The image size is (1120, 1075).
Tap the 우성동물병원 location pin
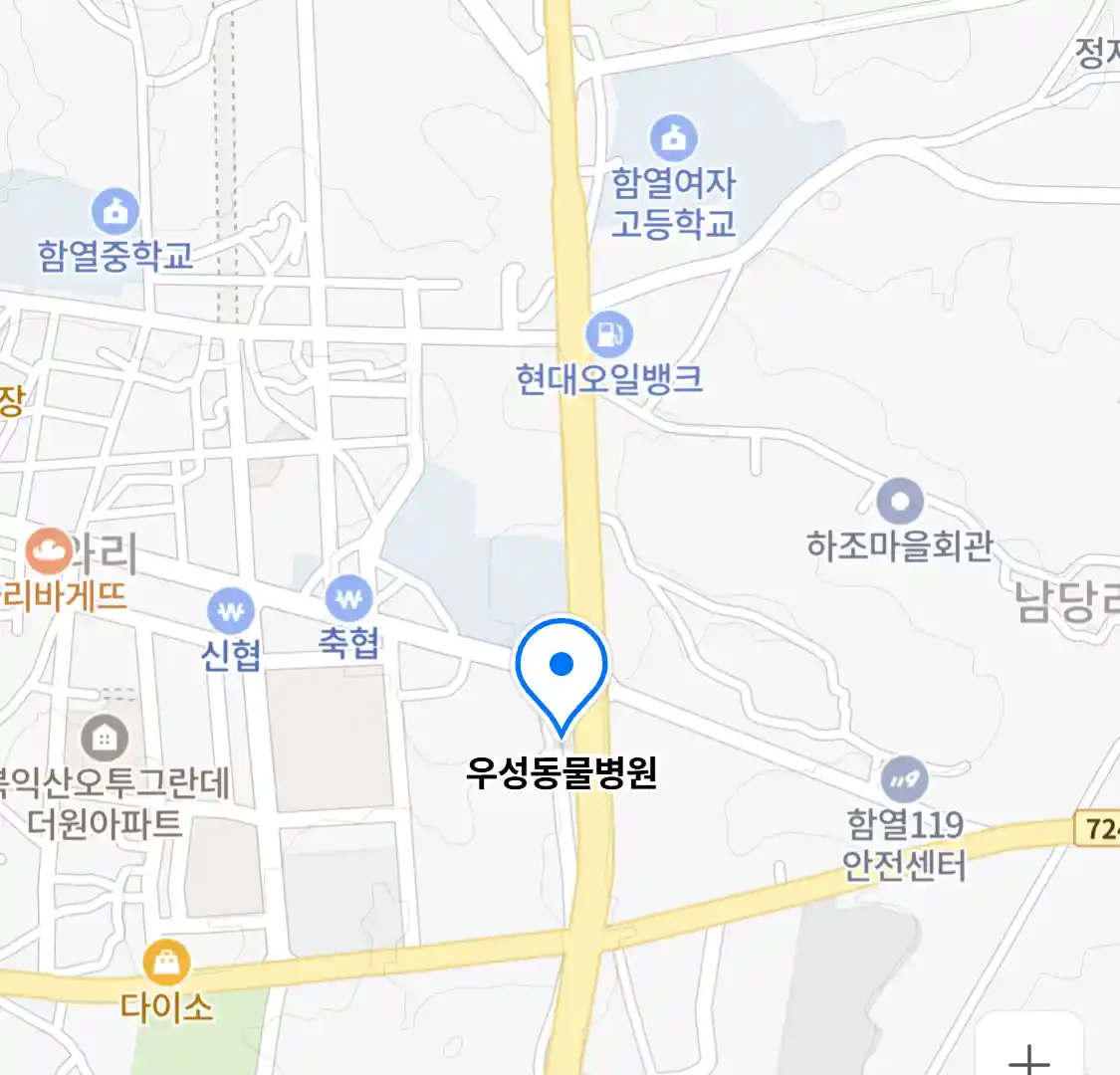click(x=561, y=667)
